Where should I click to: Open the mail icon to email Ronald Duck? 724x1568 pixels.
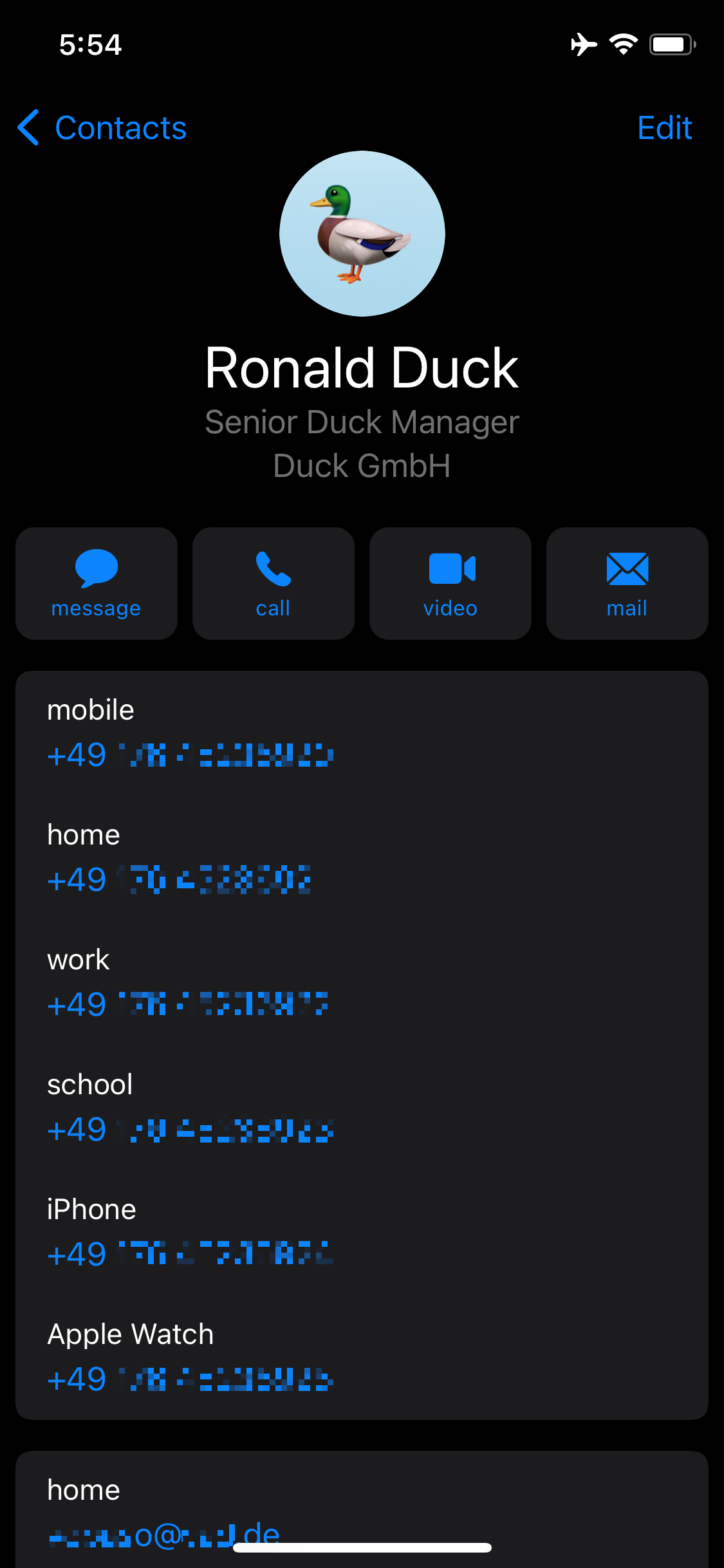click(626, 581)
